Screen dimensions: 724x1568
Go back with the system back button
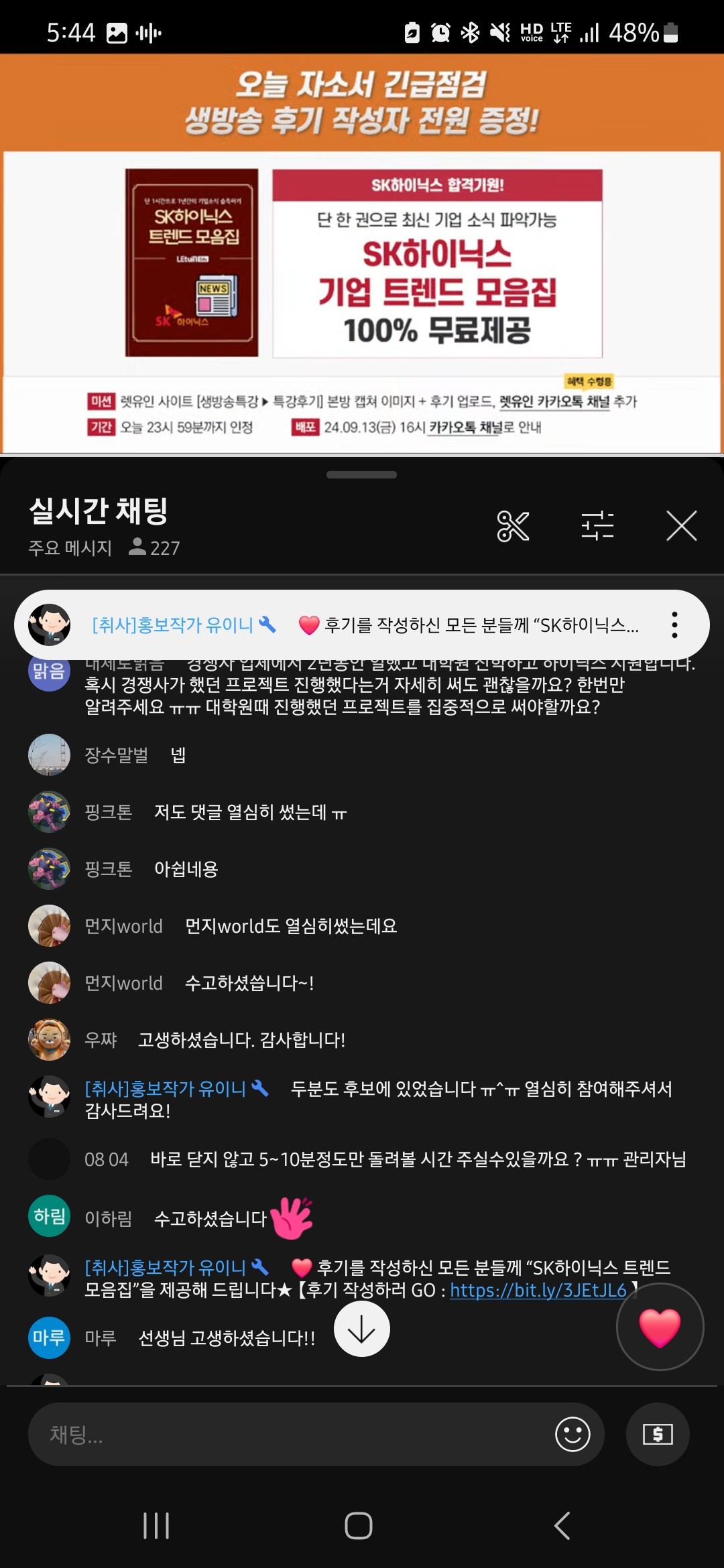click(562, 1526)
